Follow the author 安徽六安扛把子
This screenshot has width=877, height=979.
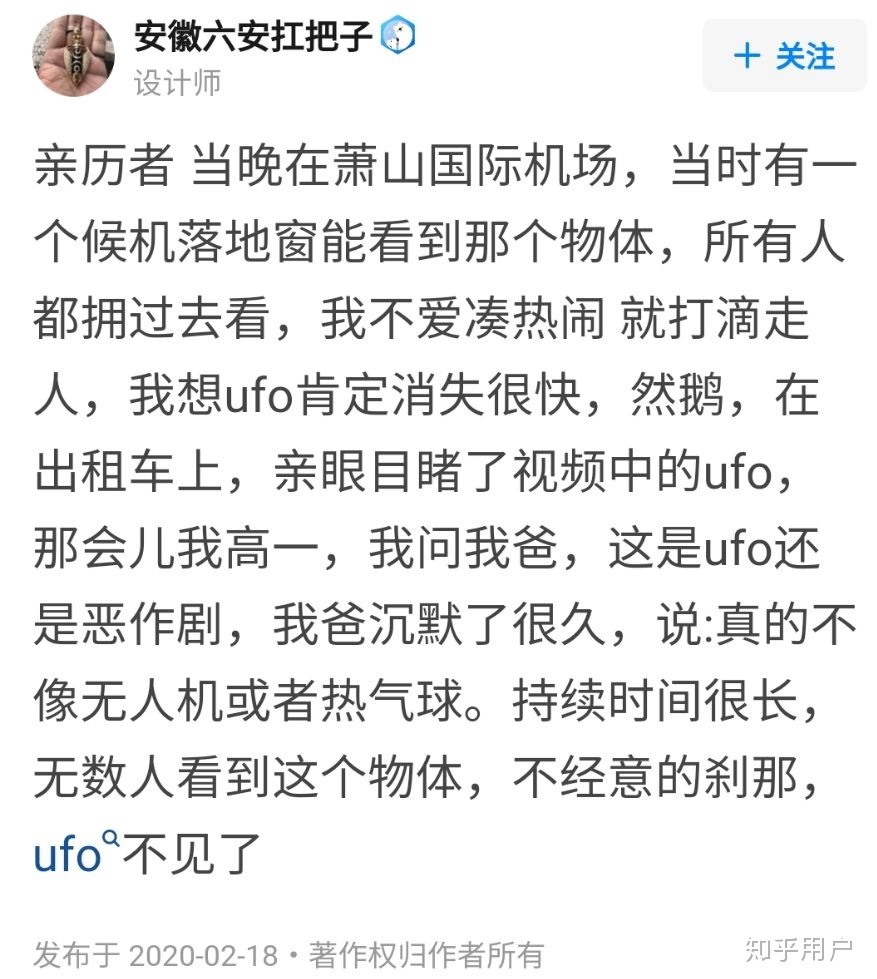coord(785,55)
